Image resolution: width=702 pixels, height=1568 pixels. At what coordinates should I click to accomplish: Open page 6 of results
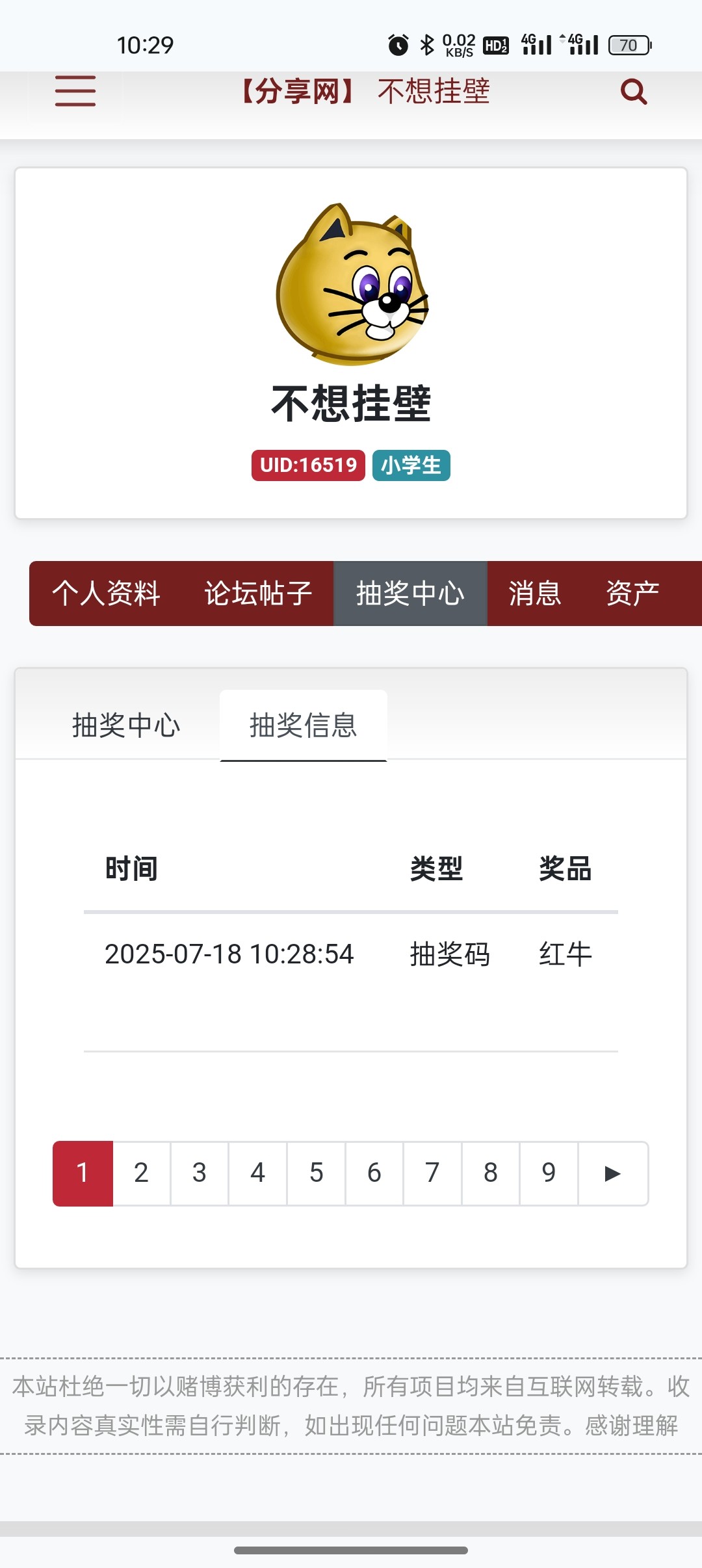[374, 1173]
